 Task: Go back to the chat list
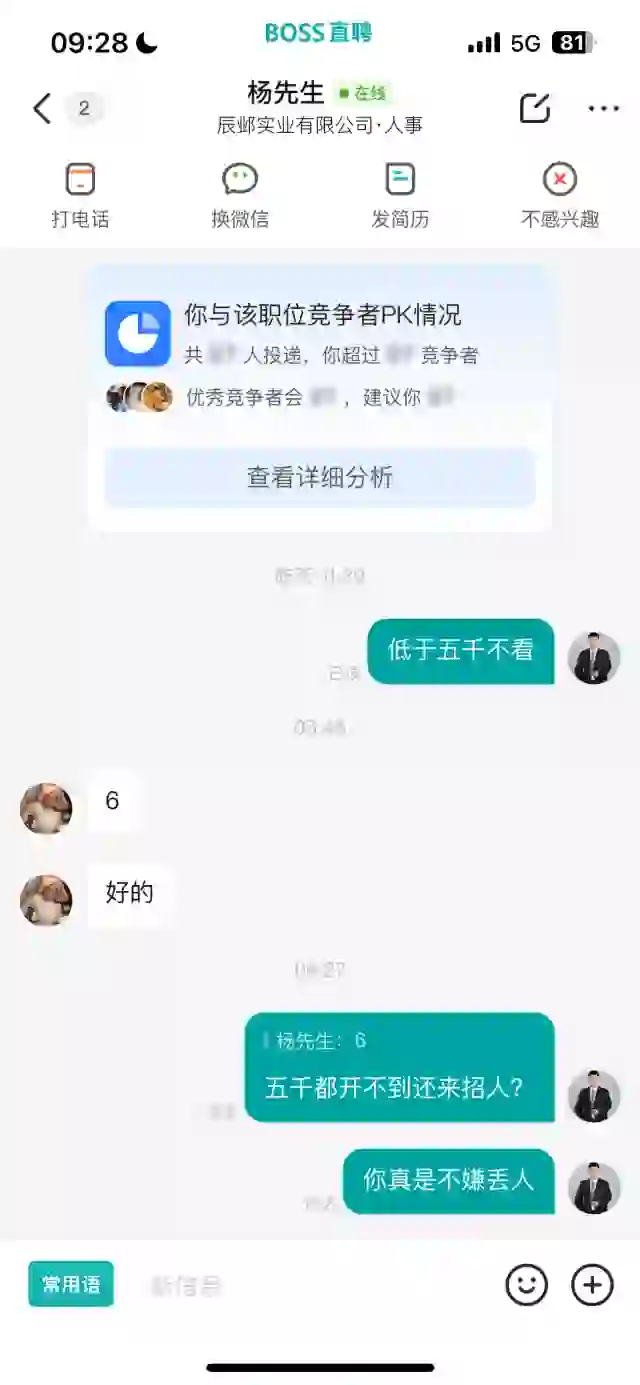[x=42, y=108]
